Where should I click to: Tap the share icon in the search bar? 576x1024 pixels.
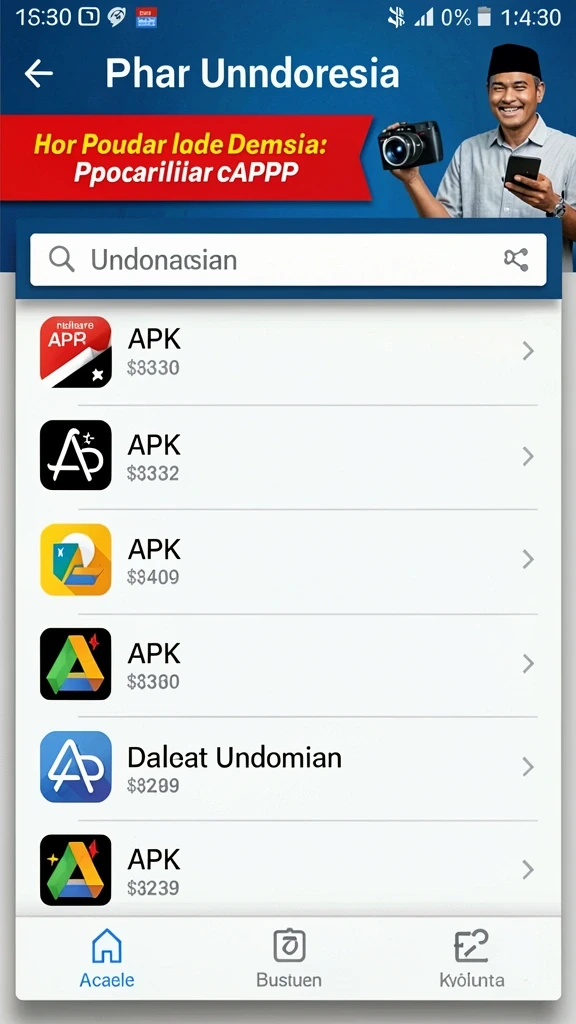pyautogui.click(x=516, y=260)
